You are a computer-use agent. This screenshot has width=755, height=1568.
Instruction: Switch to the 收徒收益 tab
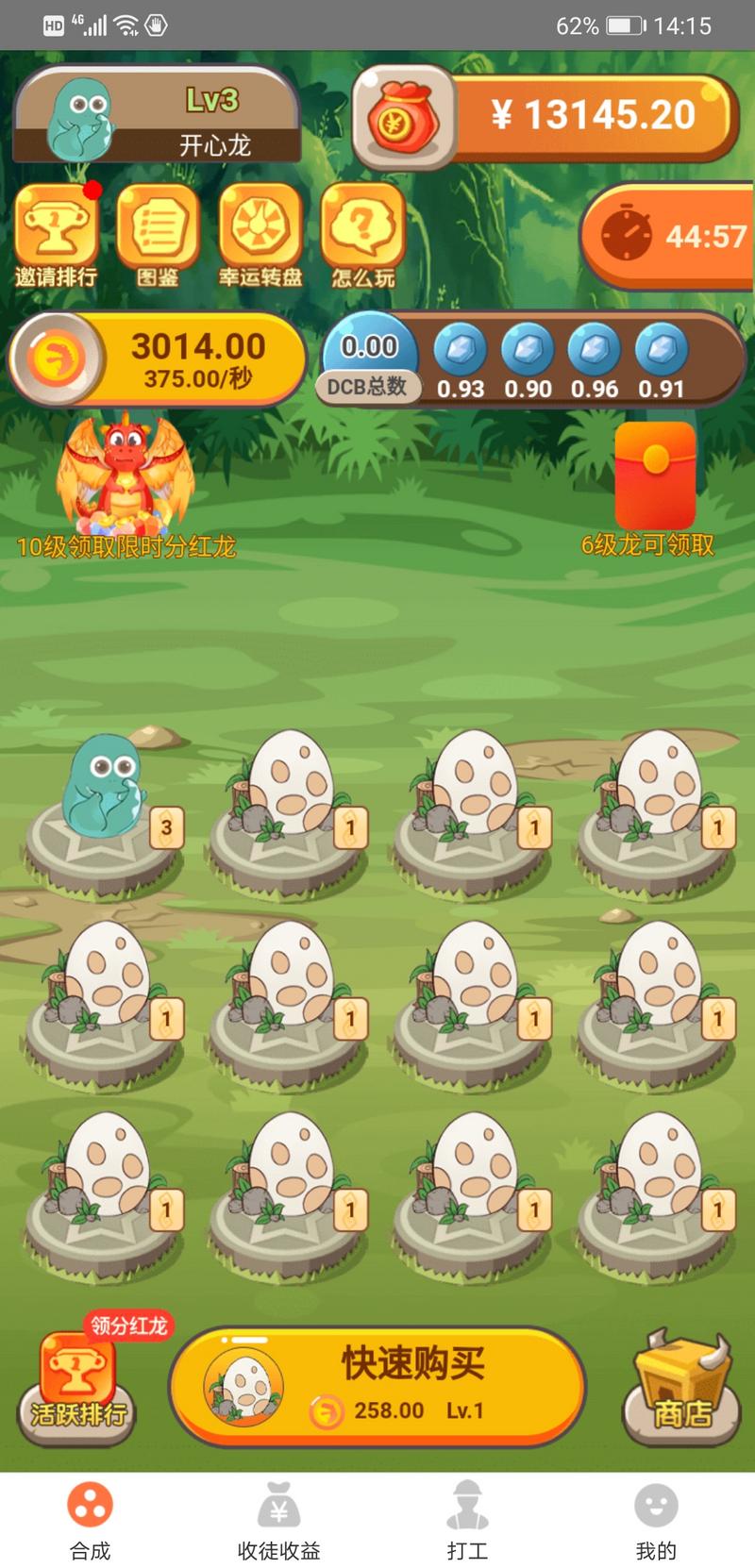pyautogui.click(x=278, y=1521)
